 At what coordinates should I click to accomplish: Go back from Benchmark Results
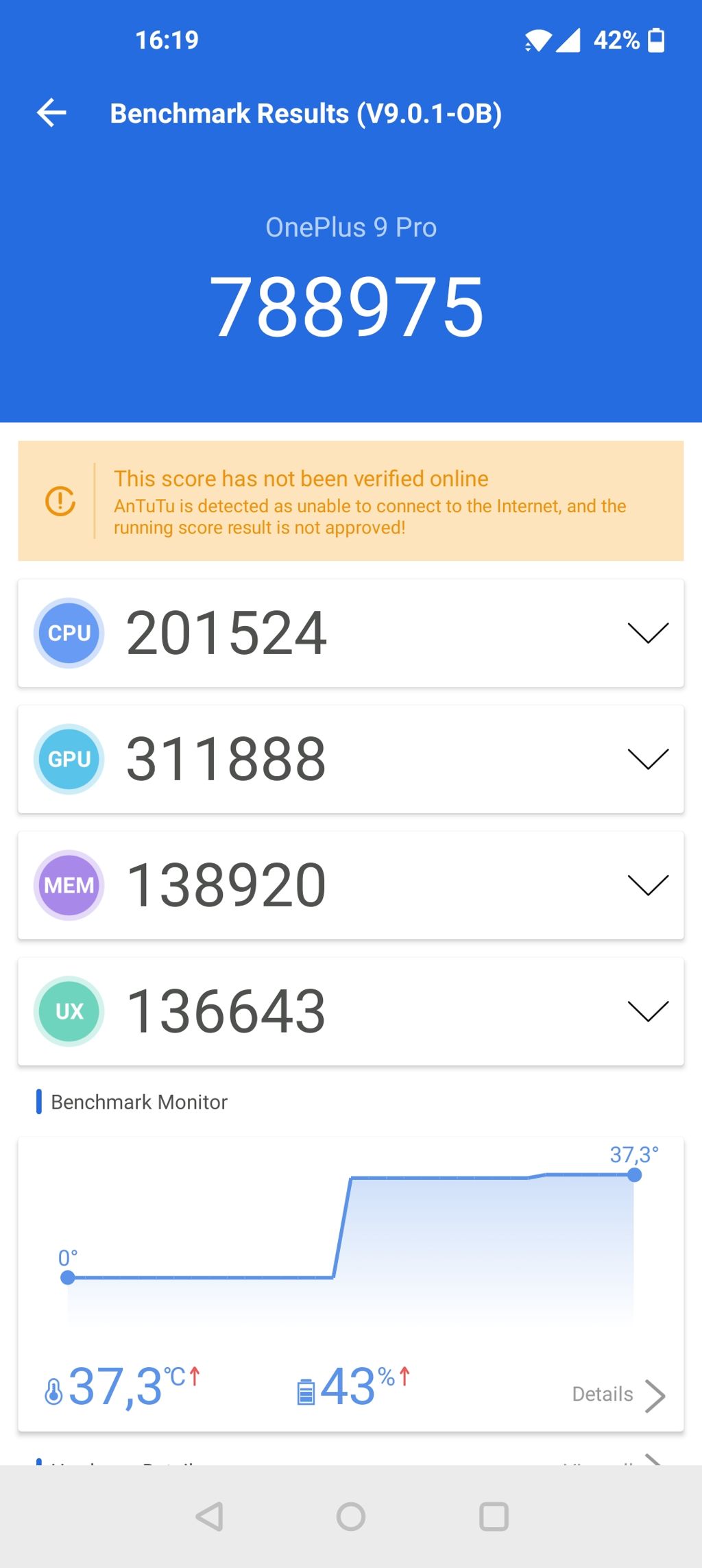(51, 113)
